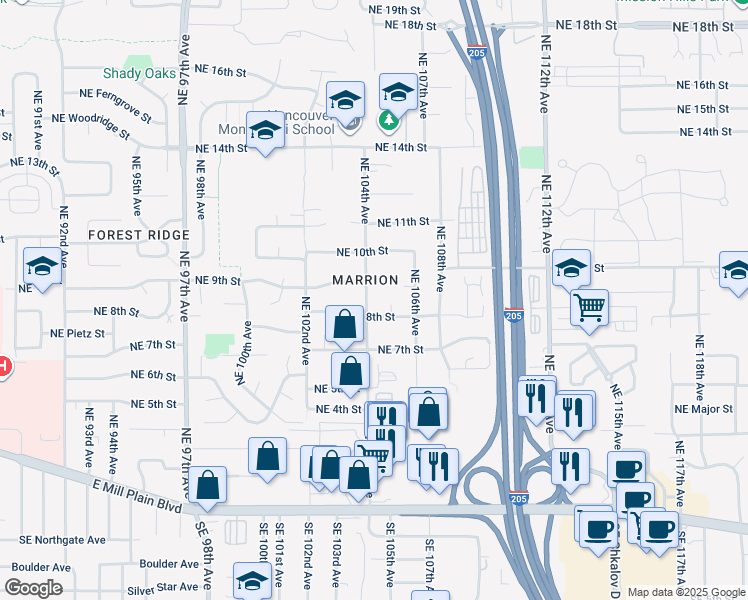Tap the shopping bag marker below NE 7th St

pos(350,372)
